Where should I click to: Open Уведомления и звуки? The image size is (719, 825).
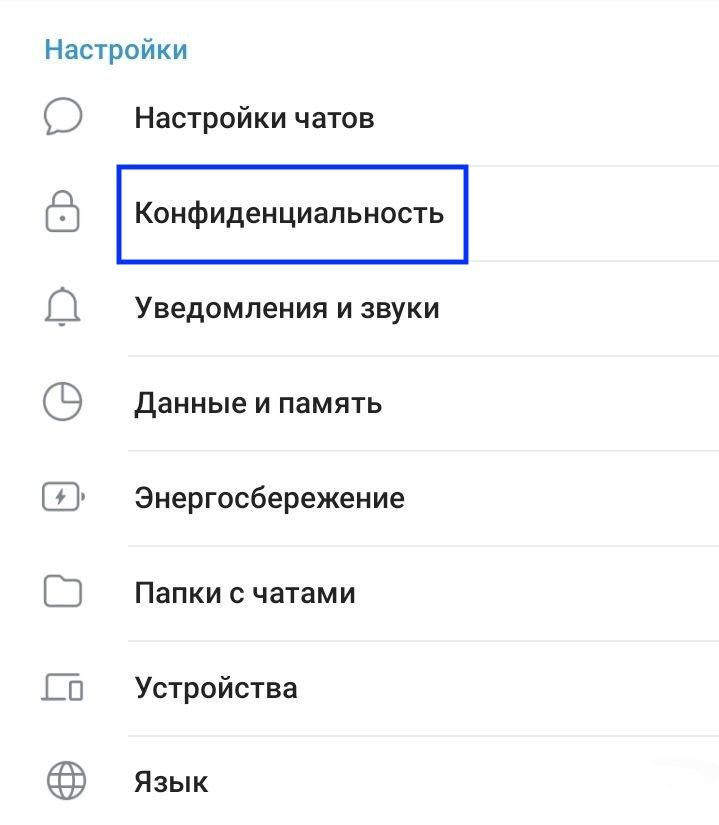pyautogui.click(x=287, y=308)
